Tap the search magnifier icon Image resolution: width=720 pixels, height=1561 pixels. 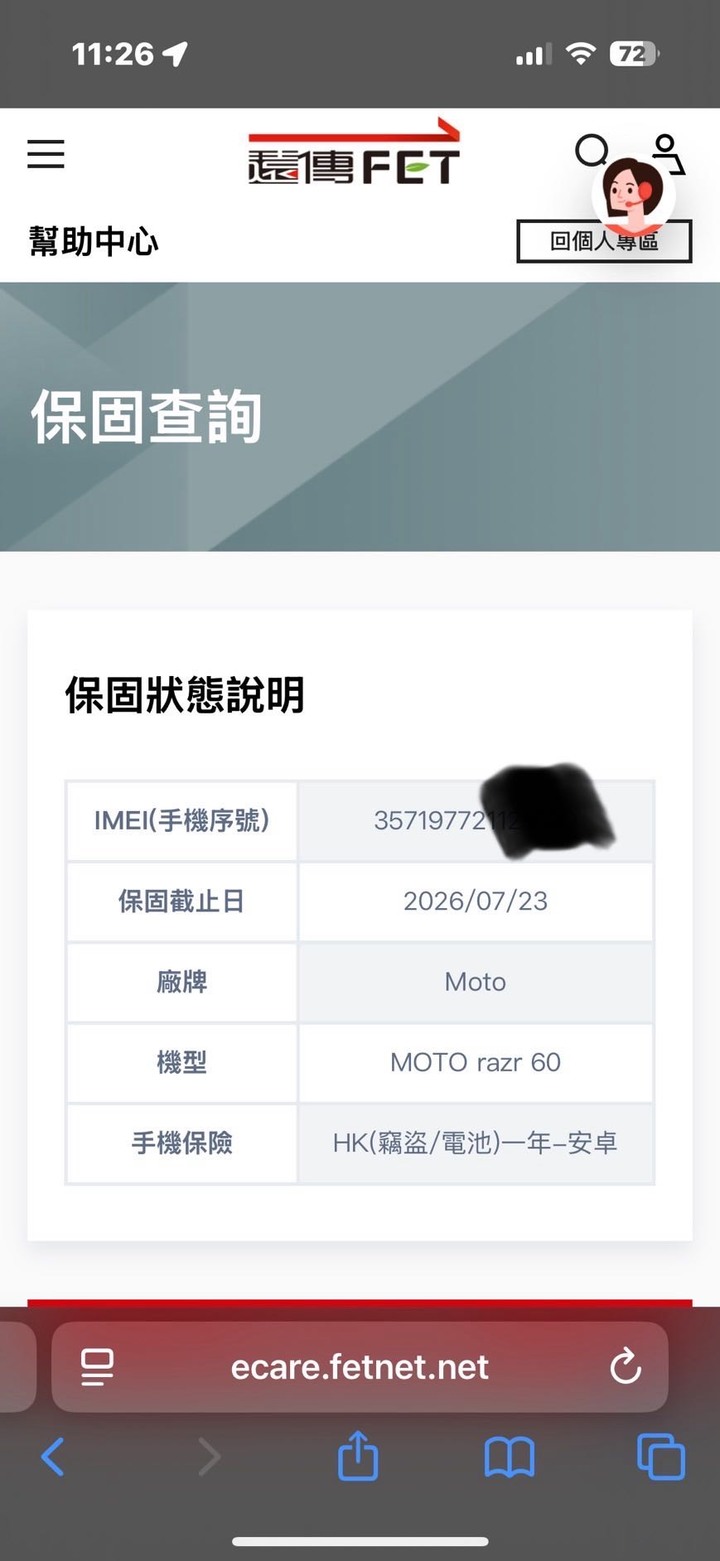pyautogui.click(x=591, y=152)
